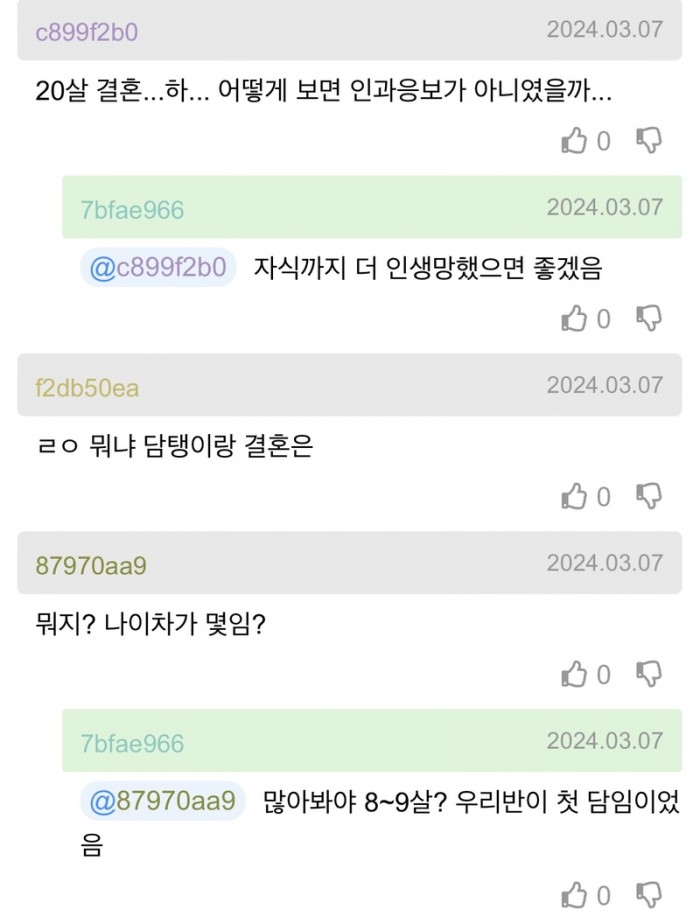Like the comment "ㄹㅇ 뭐냐 담탱이랑 결혼은"
Viewport: 700px width, 917px height.
[574, 496]
